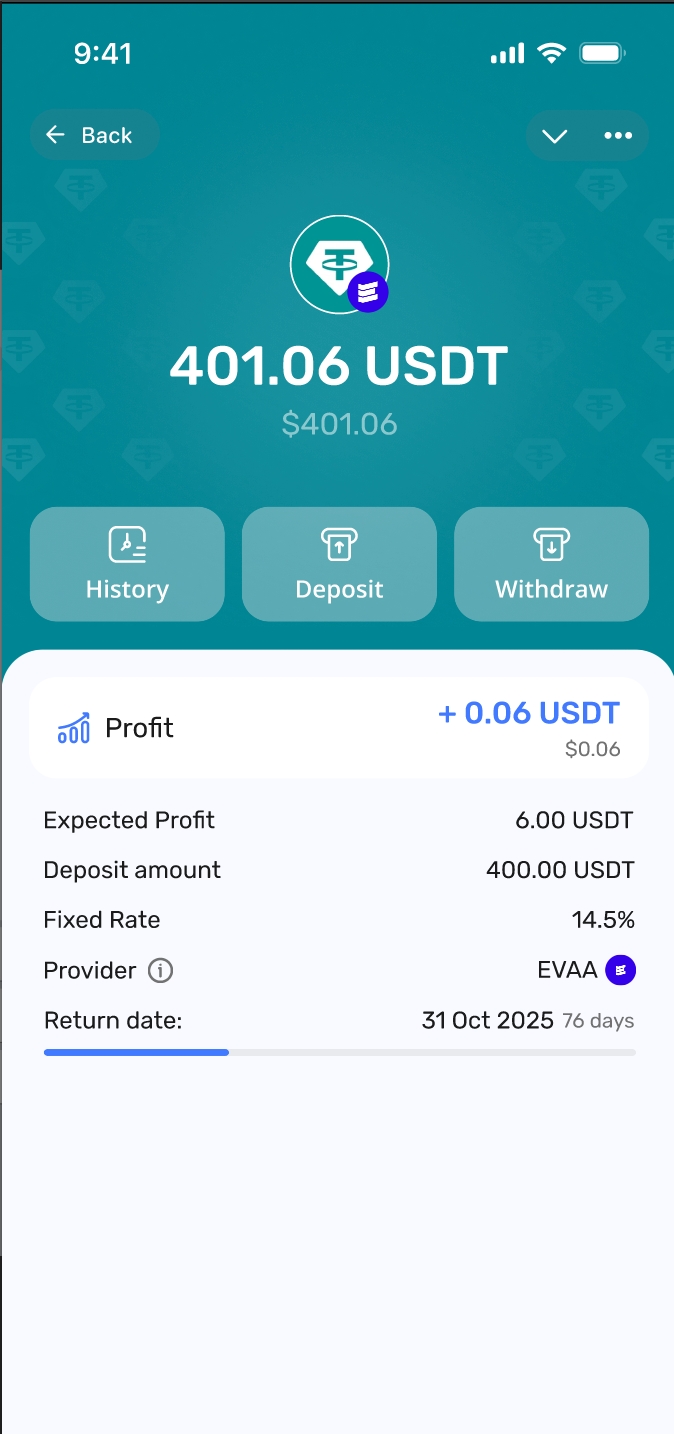This screenshot has width=674, height=1434.
Task: Open the three-dot overflow menu
Action: (x=618, y=136)
